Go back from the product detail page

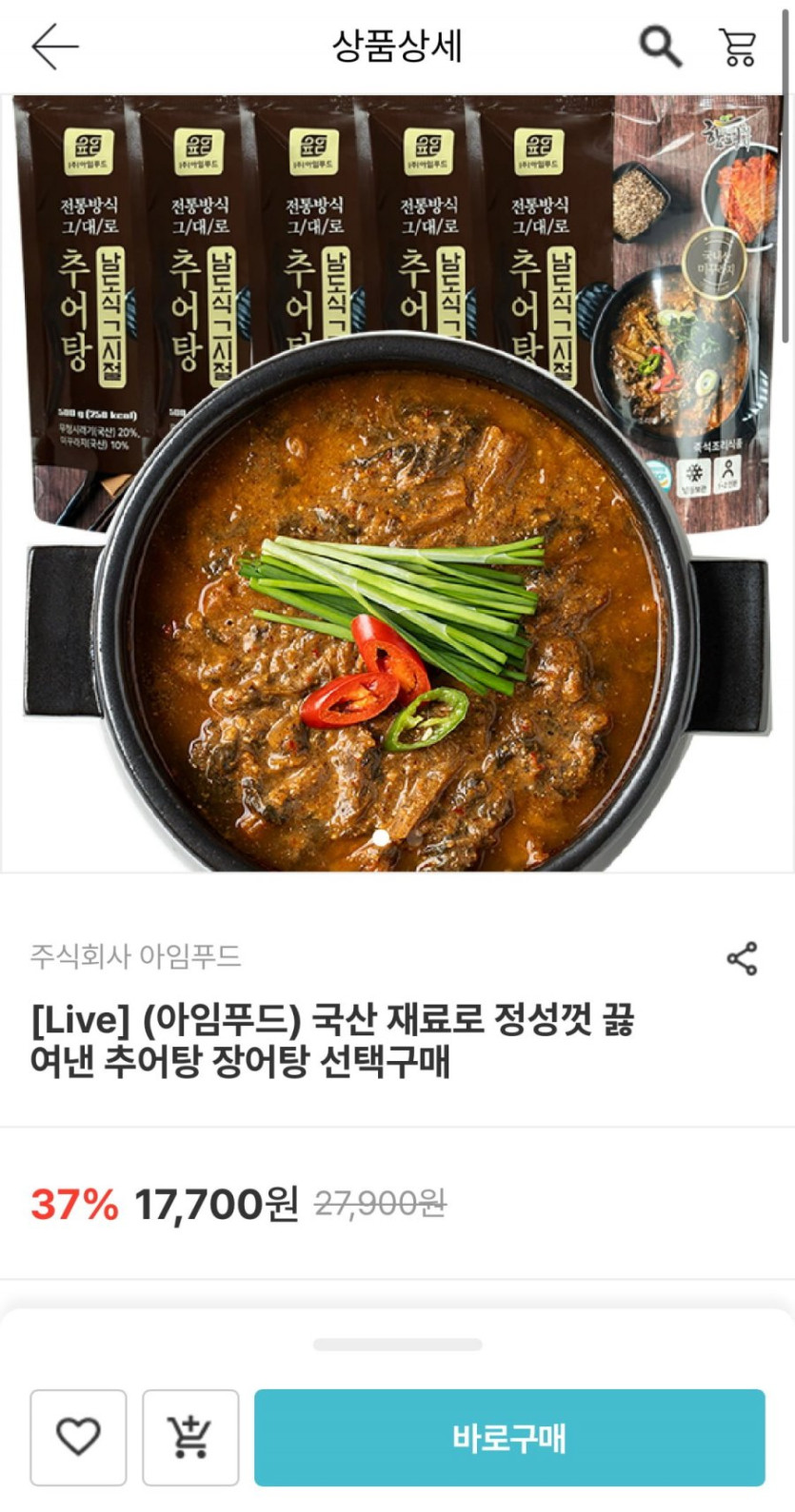tap(54, 47)
